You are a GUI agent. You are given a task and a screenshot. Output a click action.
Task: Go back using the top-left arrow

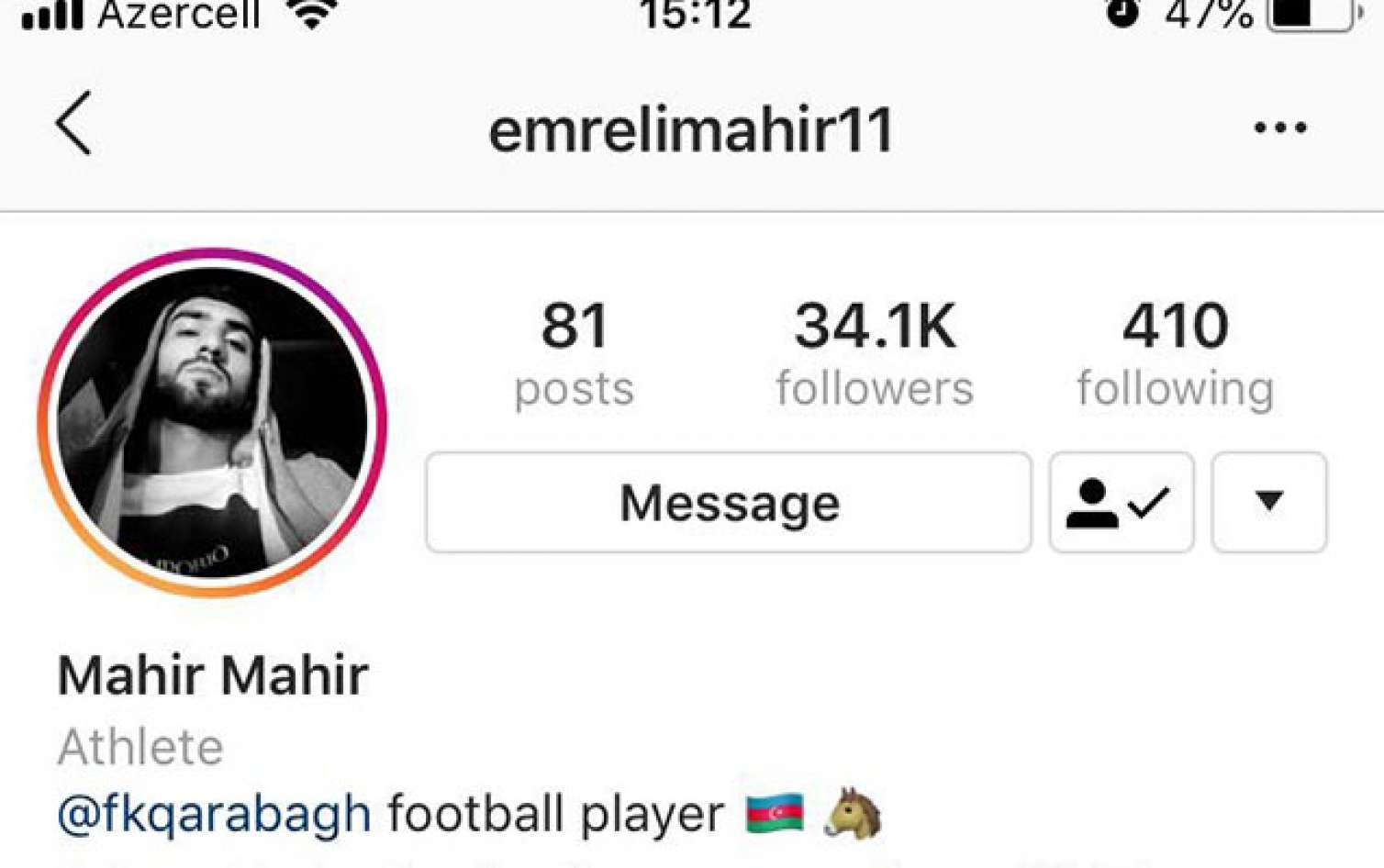point(73,123)
